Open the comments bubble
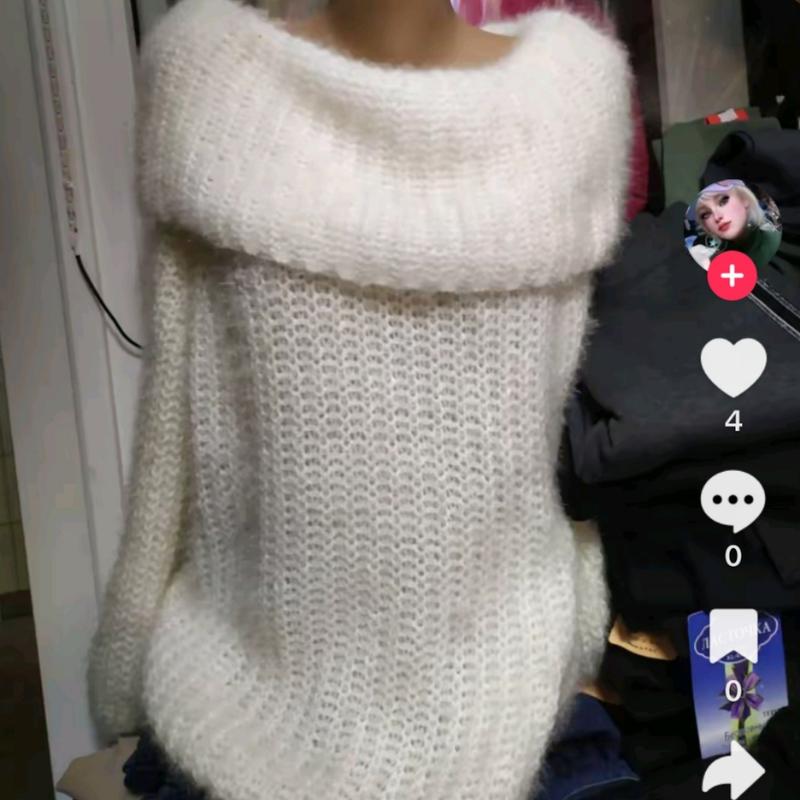Image resolution: width=800 pixels, height=800 pixels. (733, 500)
